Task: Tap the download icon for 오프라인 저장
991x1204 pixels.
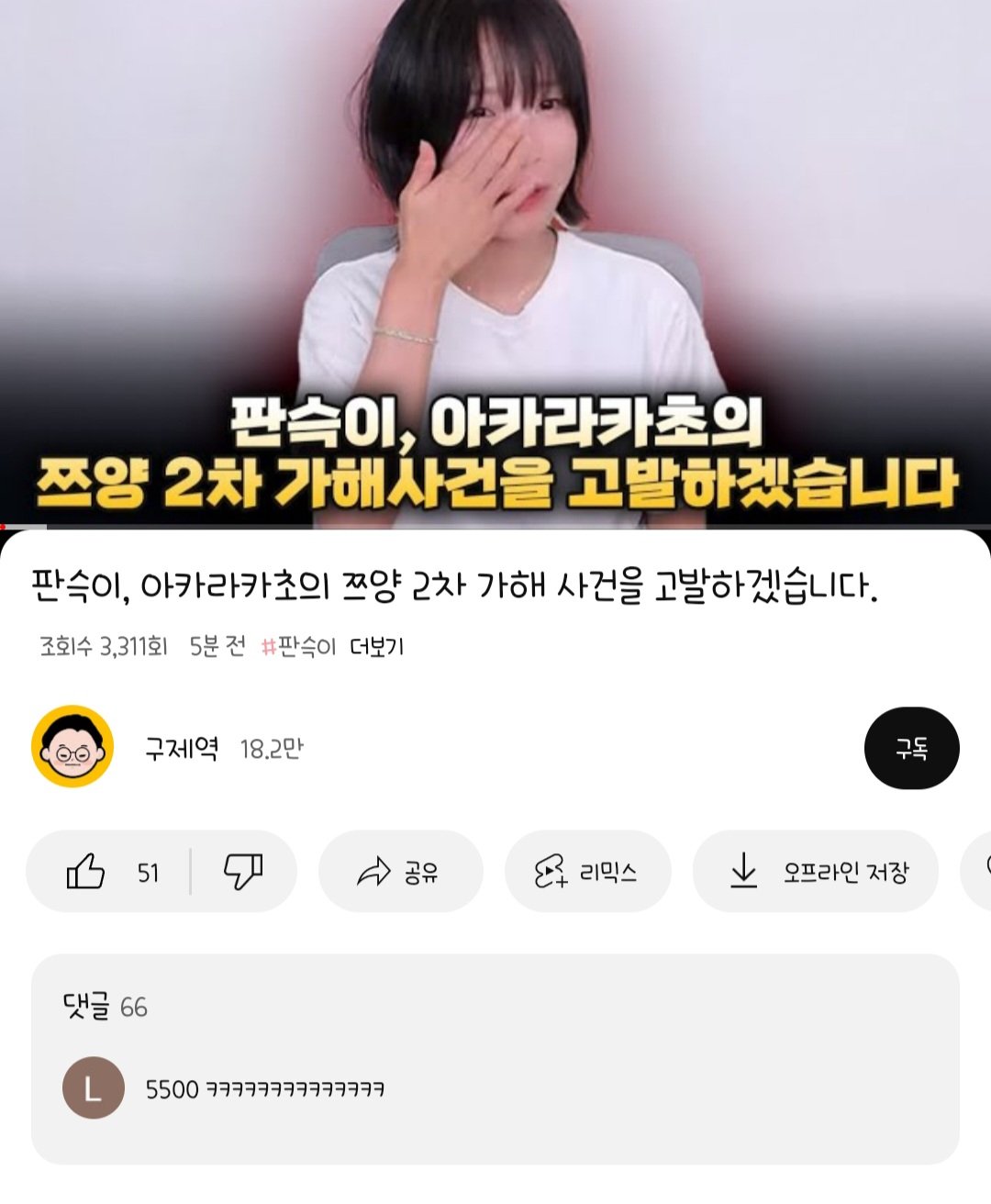Action: (x=743, y=872)
